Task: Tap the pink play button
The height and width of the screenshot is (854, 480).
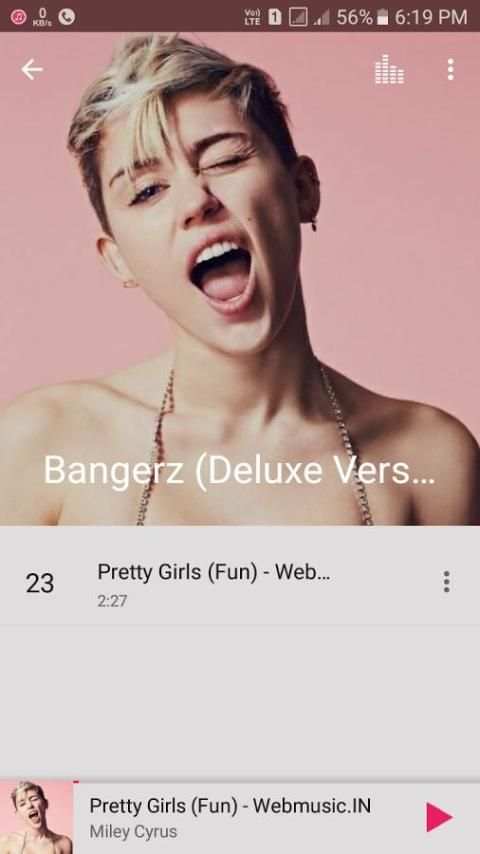Action: tap(439, 817)
